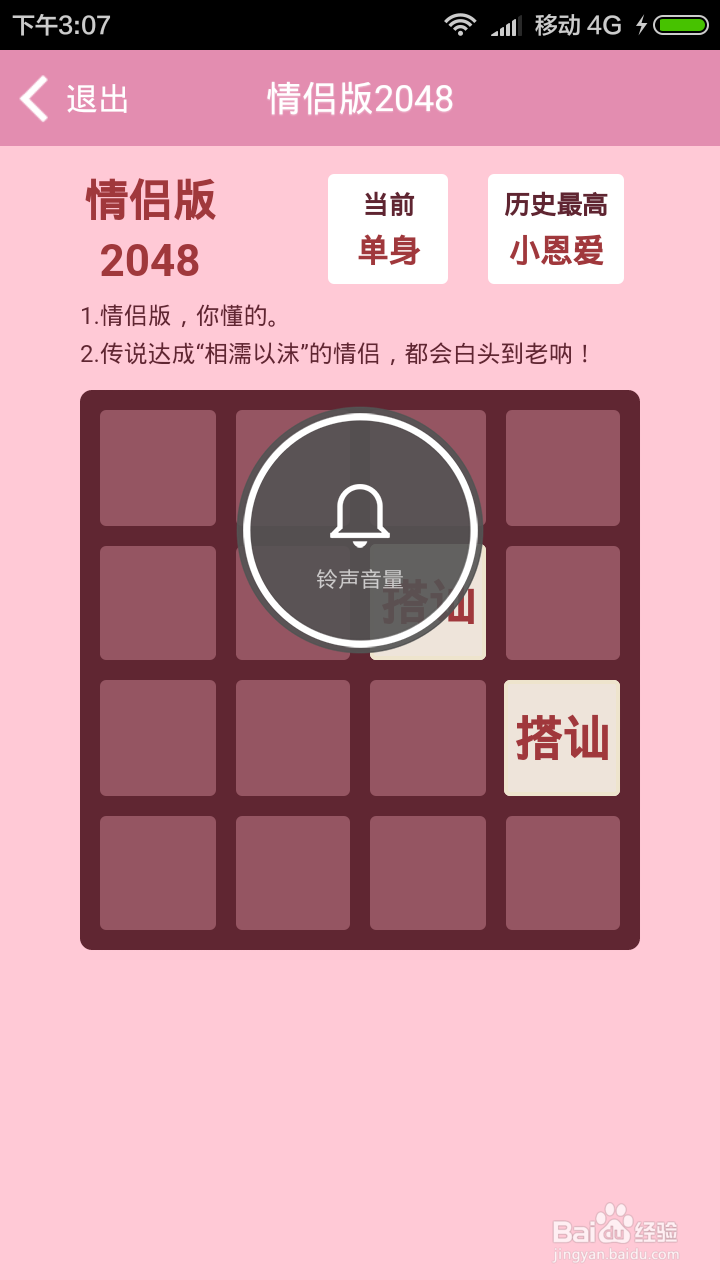The image size is (720, 1280).
Task: Tap the 情侣版2048 title in the header
Action: pos(360,100)
